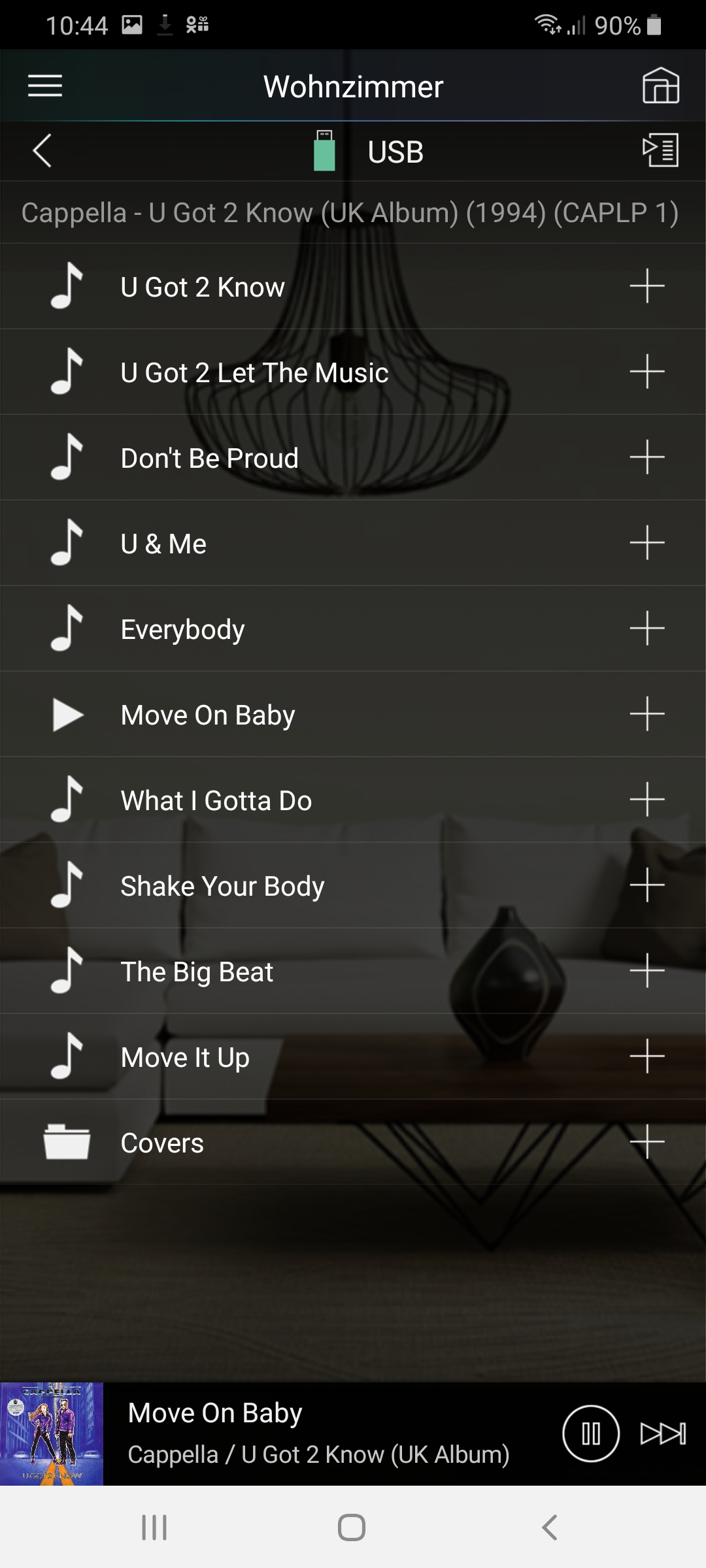Play the track U Got 2 Know

(203, 287)
